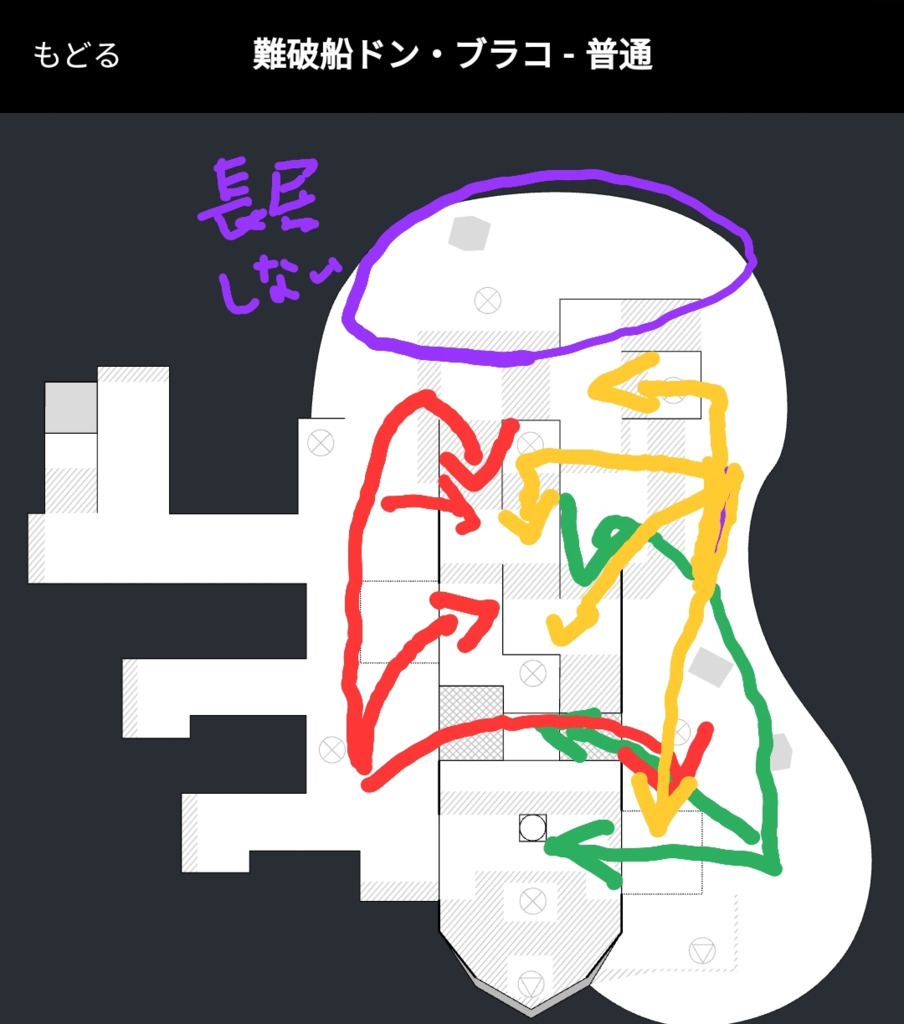
Task: Tap the もどる back button
Action: (76, 56)
